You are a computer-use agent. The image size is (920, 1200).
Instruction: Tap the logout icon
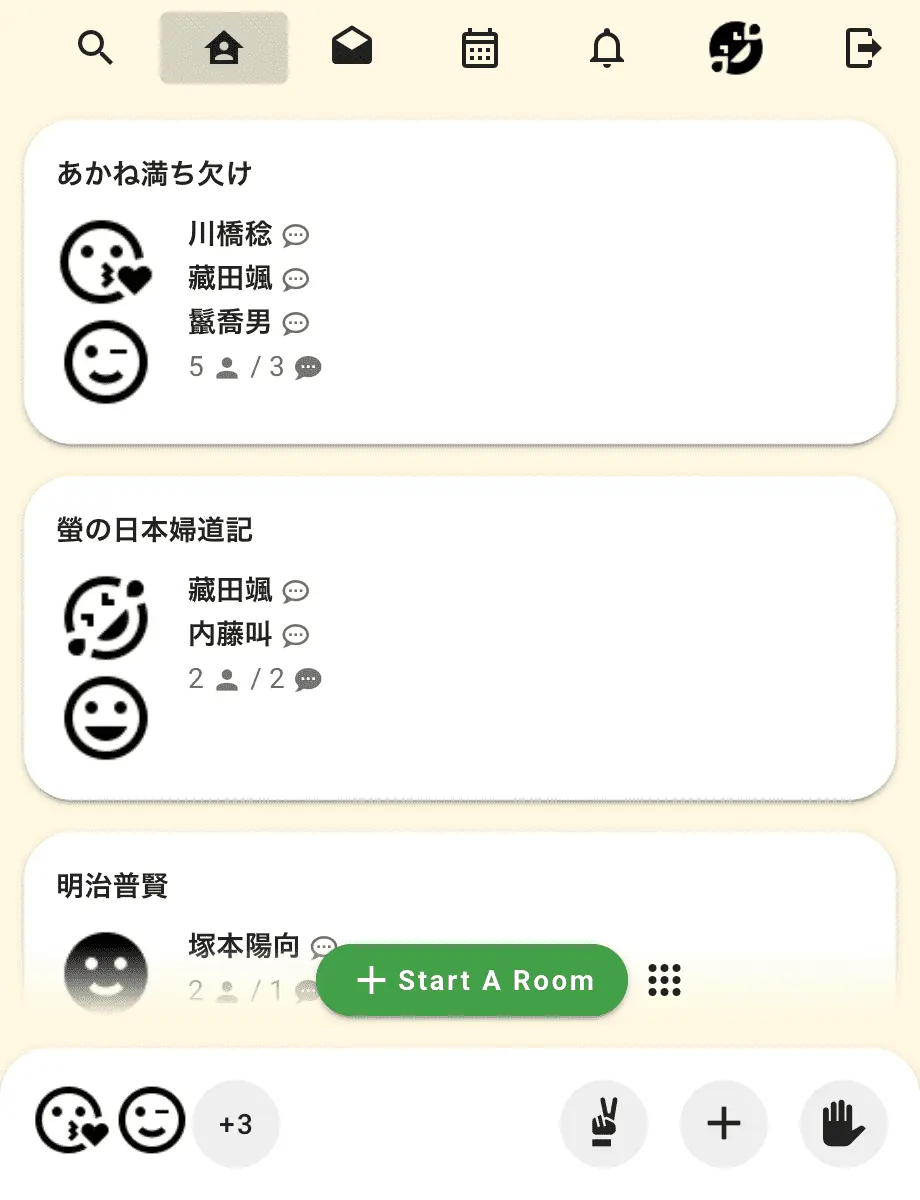[863, 48]
